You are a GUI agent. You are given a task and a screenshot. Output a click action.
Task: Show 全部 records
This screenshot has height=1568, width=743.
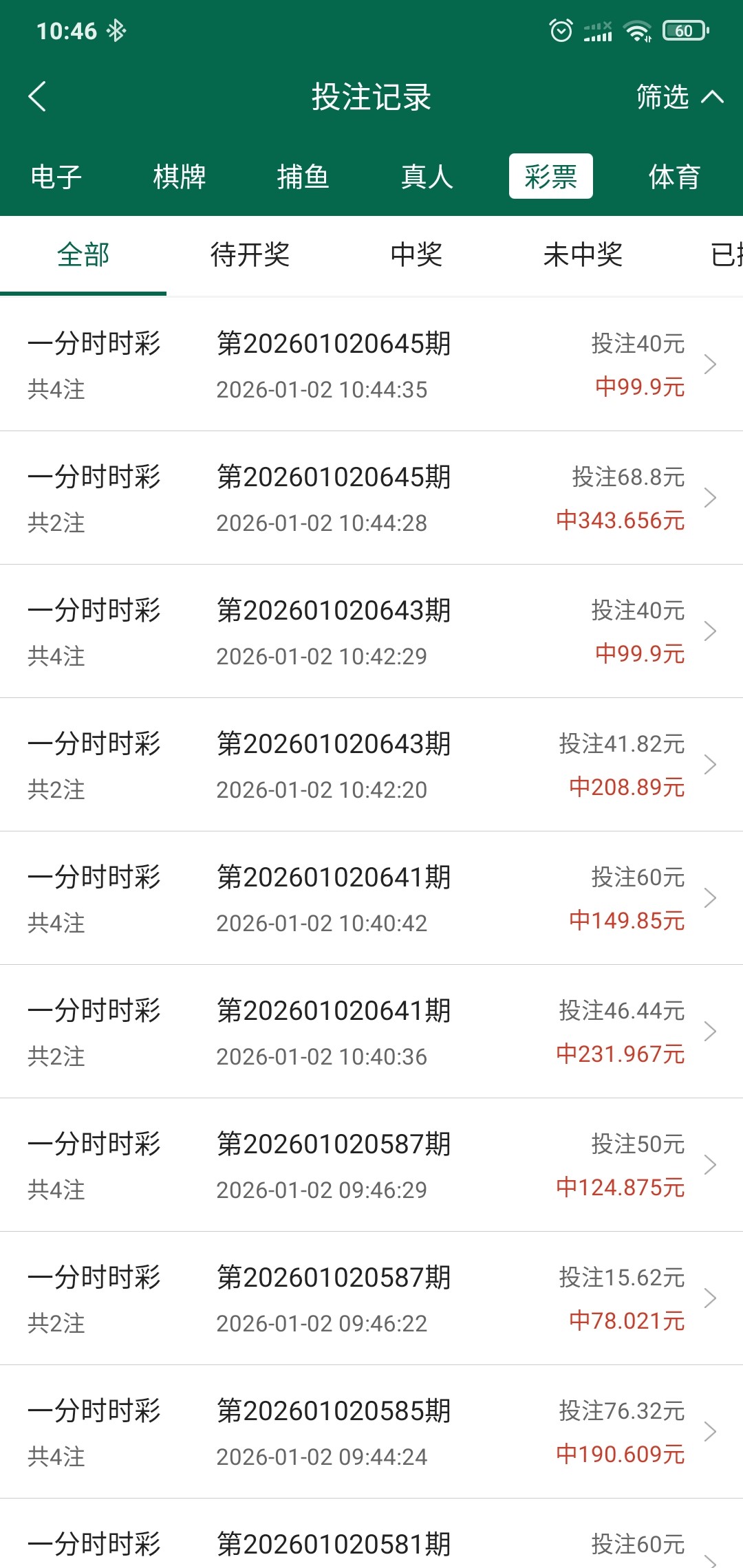83,255
